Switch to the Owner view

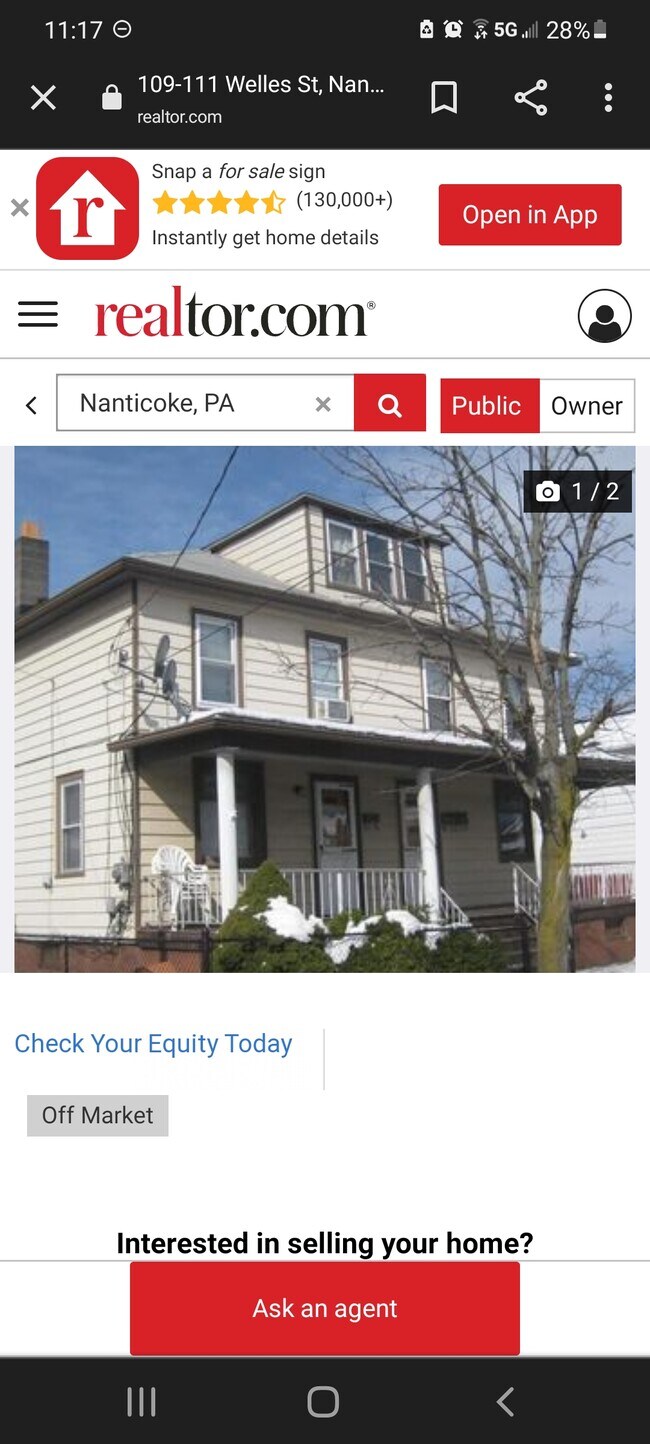pyautogui.click(x=586, y=406)
